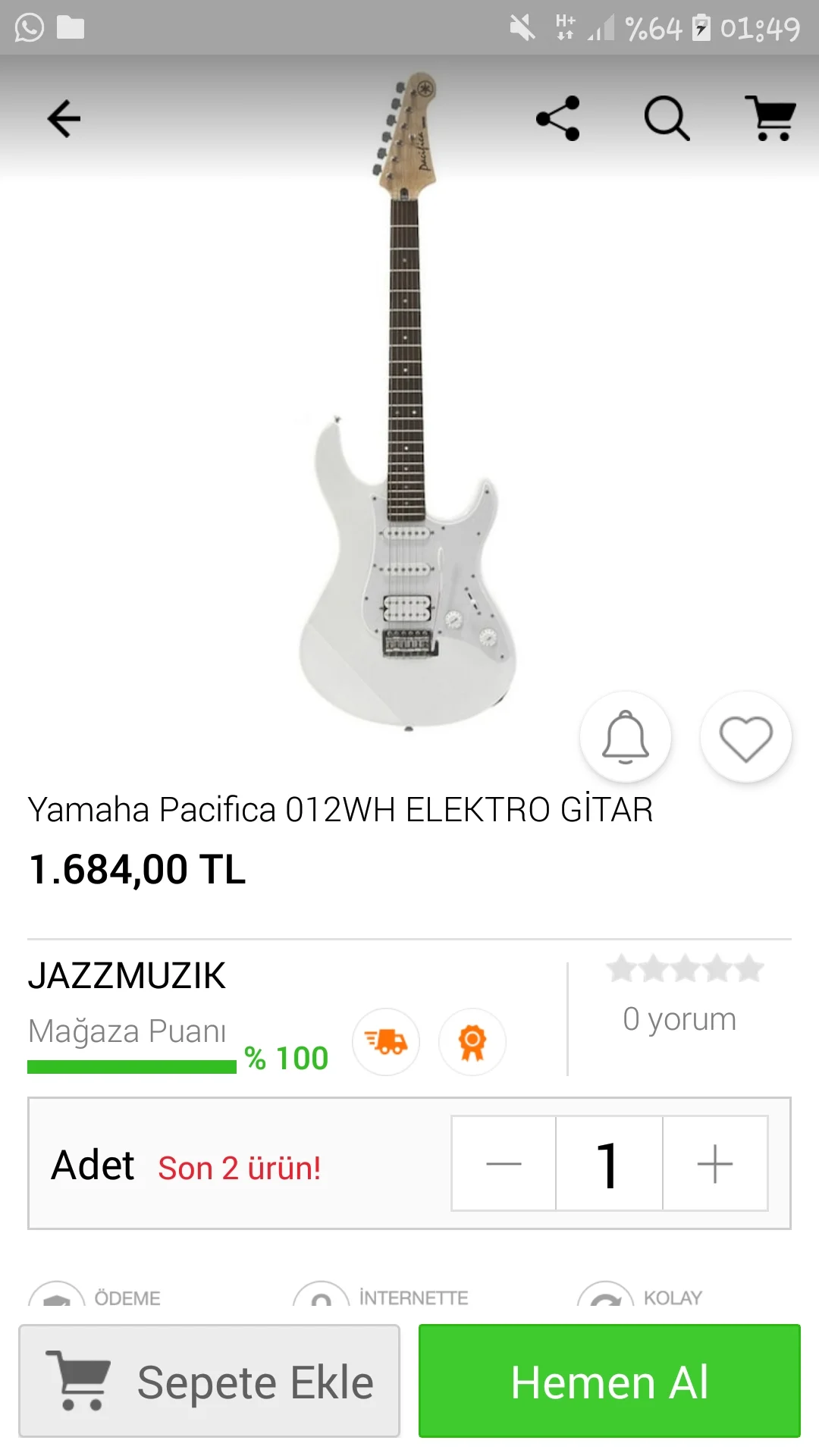This screenshot has height=1456, width=819.
Task: Enable price alert with bell icon
Action: (x=626, y=737)
